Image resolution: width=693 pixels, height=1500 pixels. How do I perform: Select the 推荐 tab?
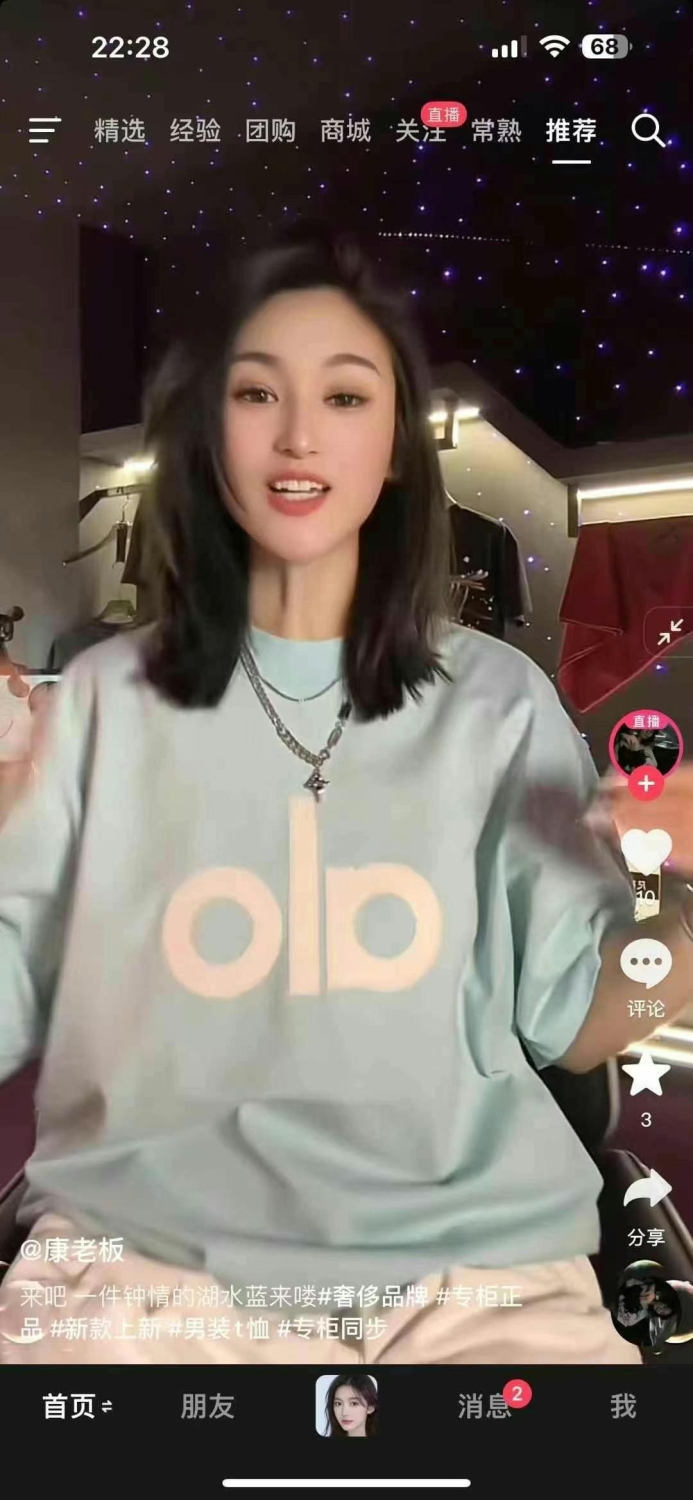[571, 131]
